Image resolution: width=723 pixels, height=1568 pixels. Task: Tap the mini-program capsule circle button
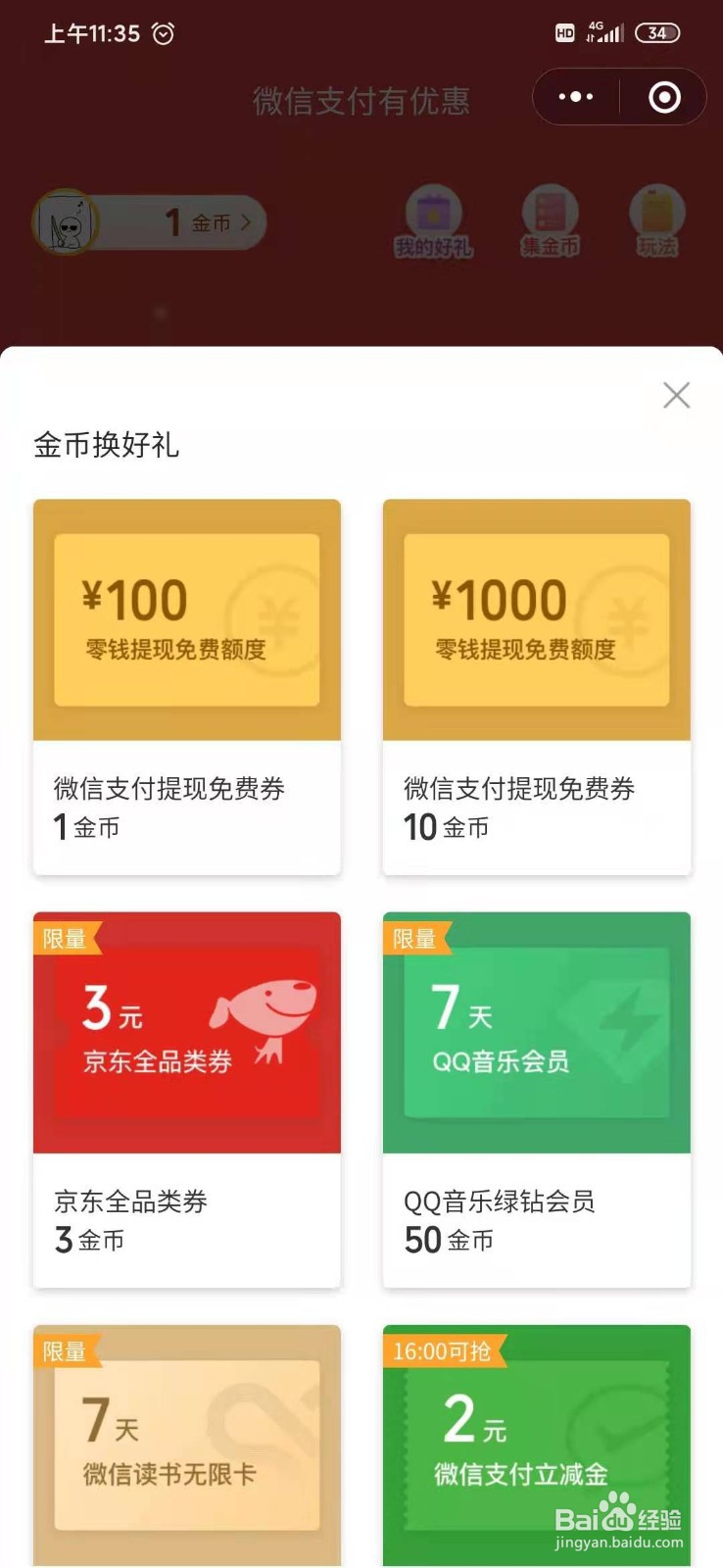(x=662, y=97)
